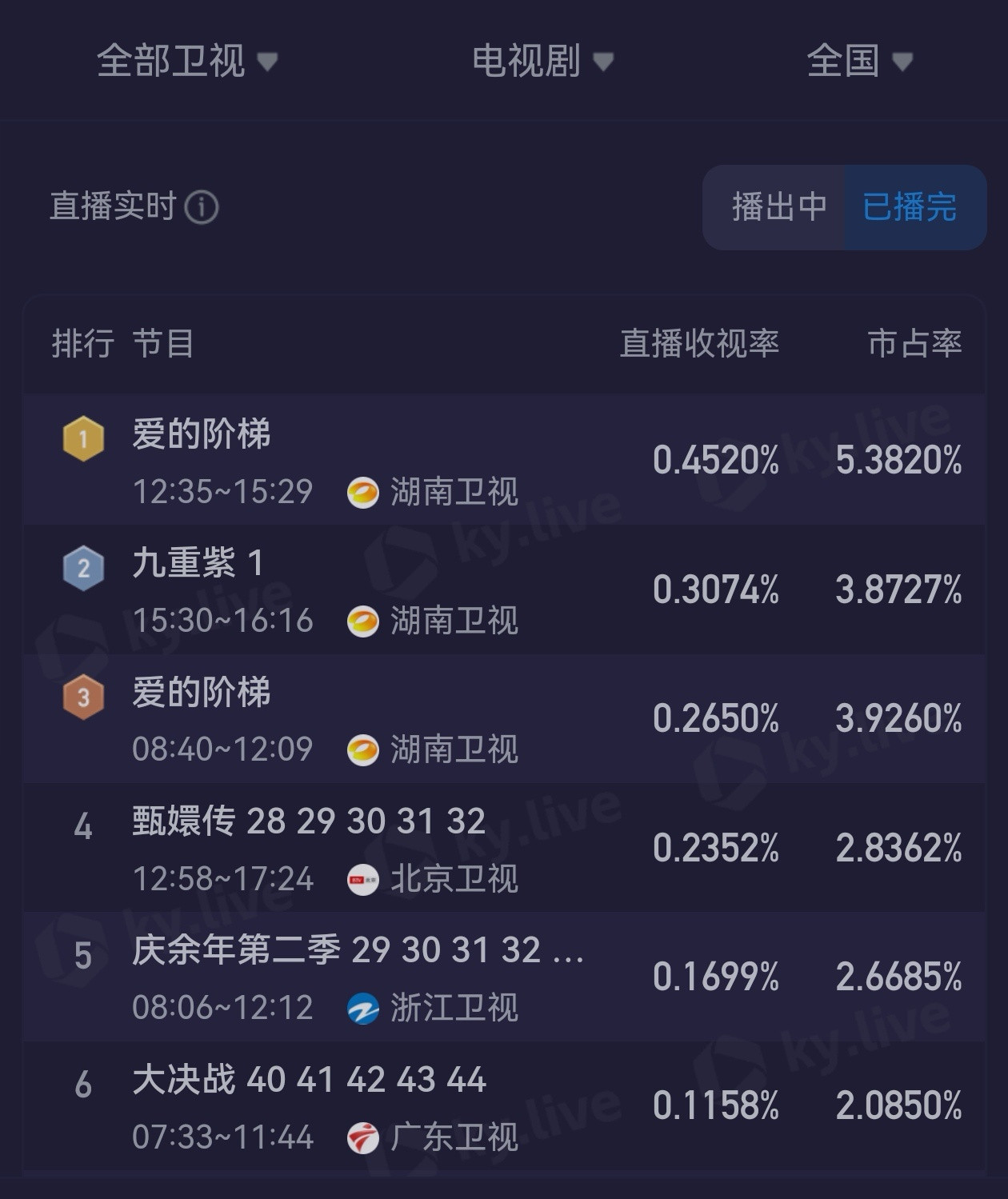Tap the info icon beside 直播实时

(202, 207)
